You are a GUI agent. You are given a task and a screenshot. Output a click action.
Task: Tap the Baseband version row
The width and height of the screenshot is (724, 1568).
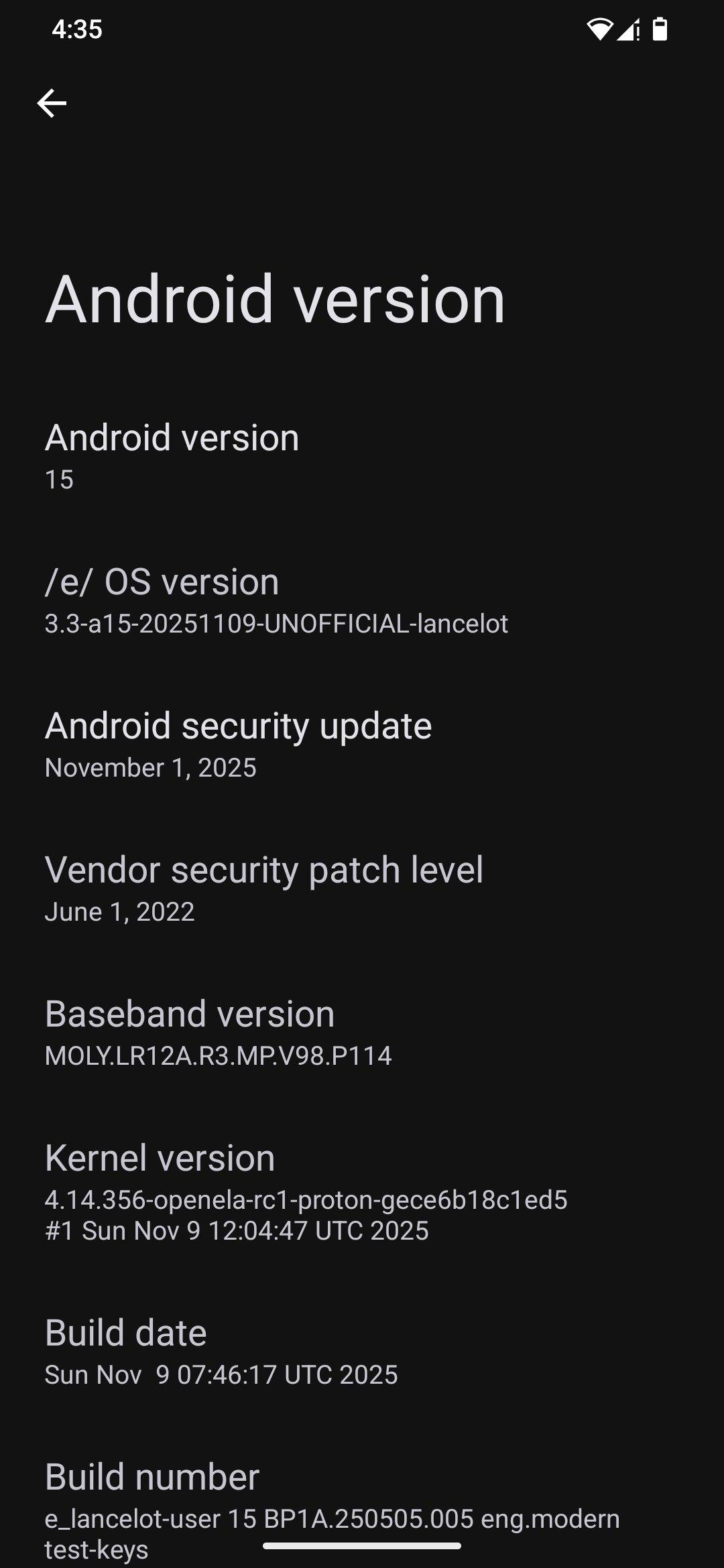click(x=362, y=1033)
